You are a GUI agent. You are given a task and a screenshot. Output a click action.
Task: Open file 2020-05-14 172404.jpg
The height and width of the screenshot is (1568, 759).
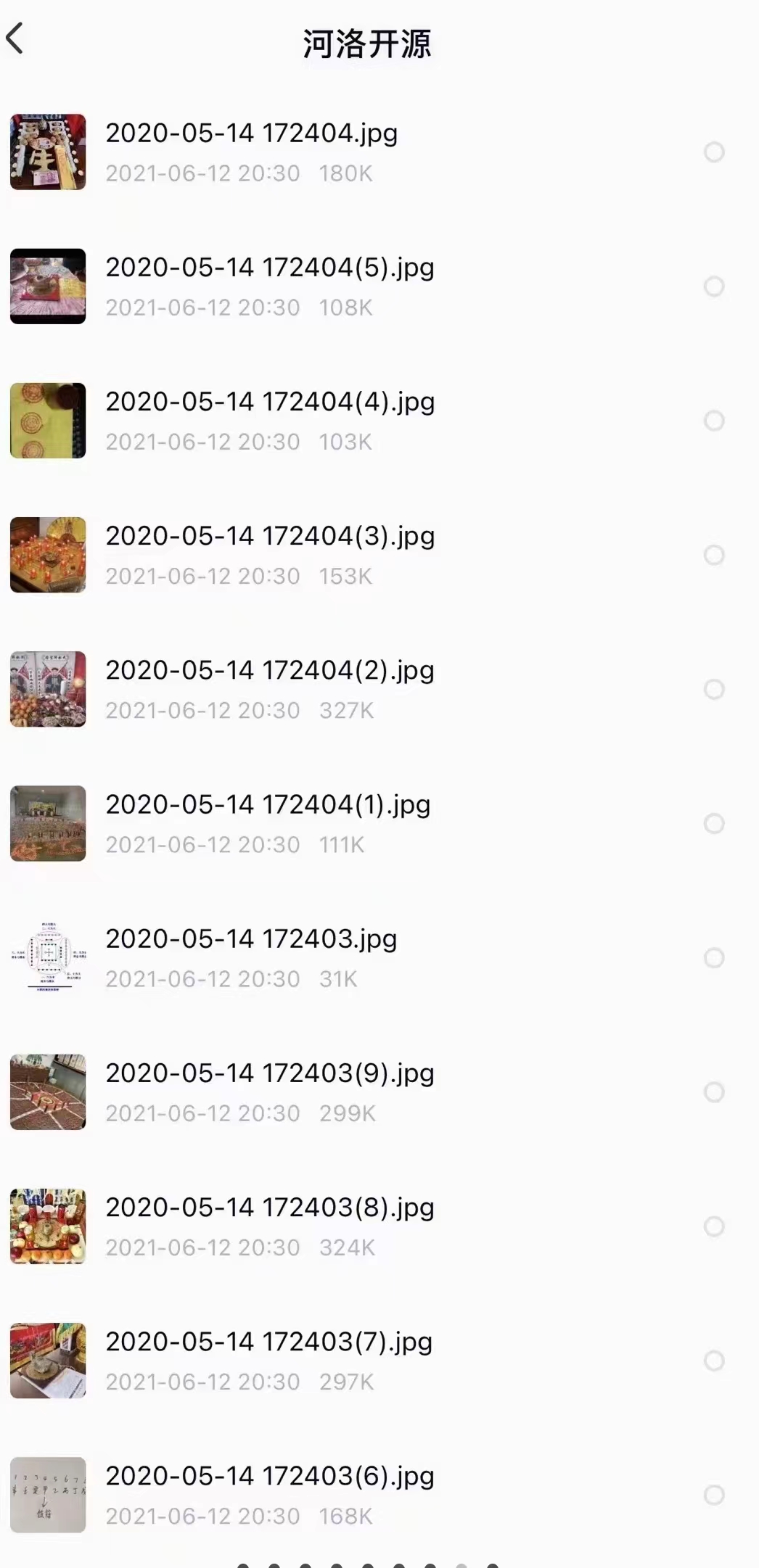point(253,134)
